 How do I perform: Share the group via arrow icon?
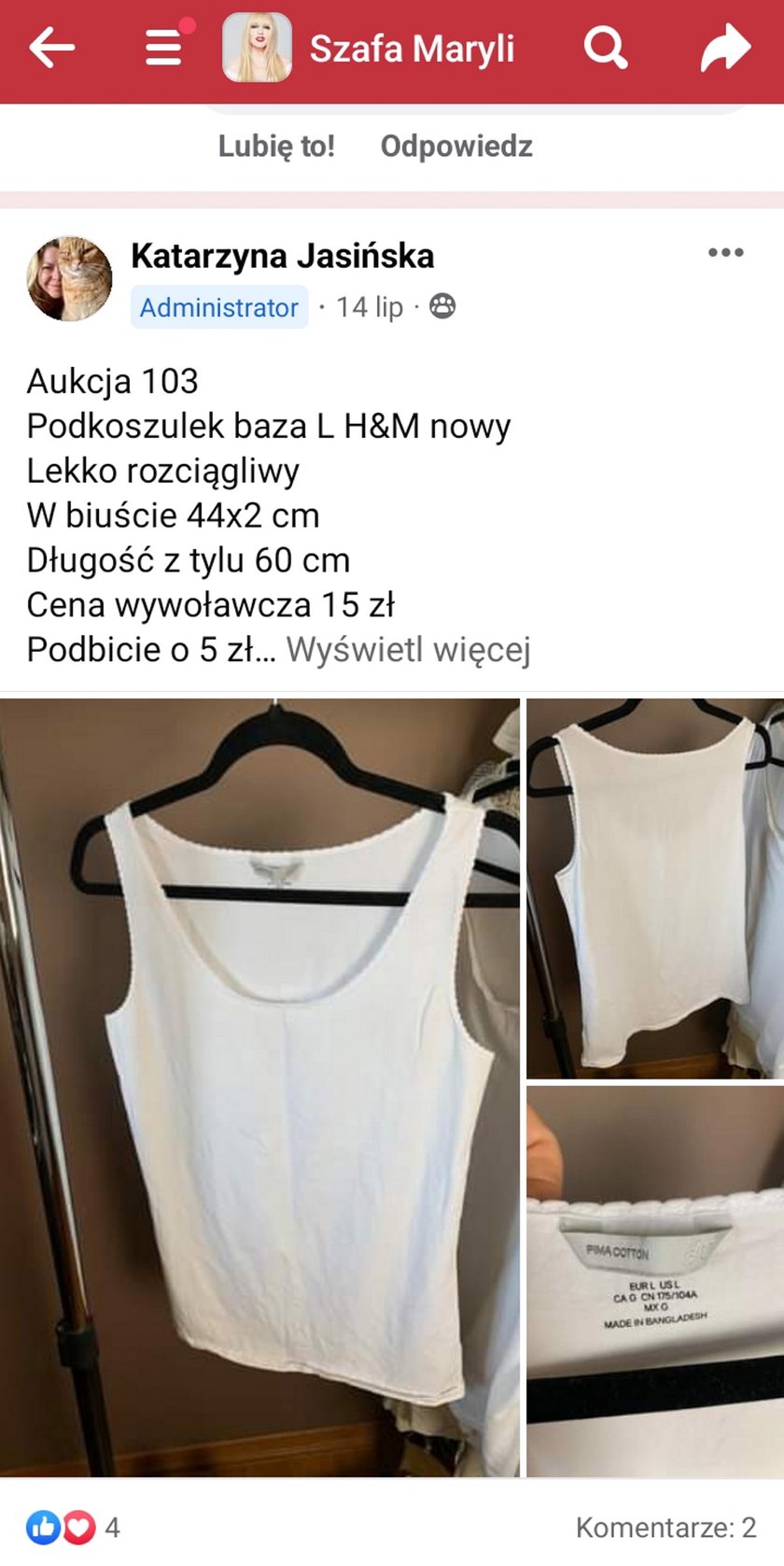coord(724,49)
